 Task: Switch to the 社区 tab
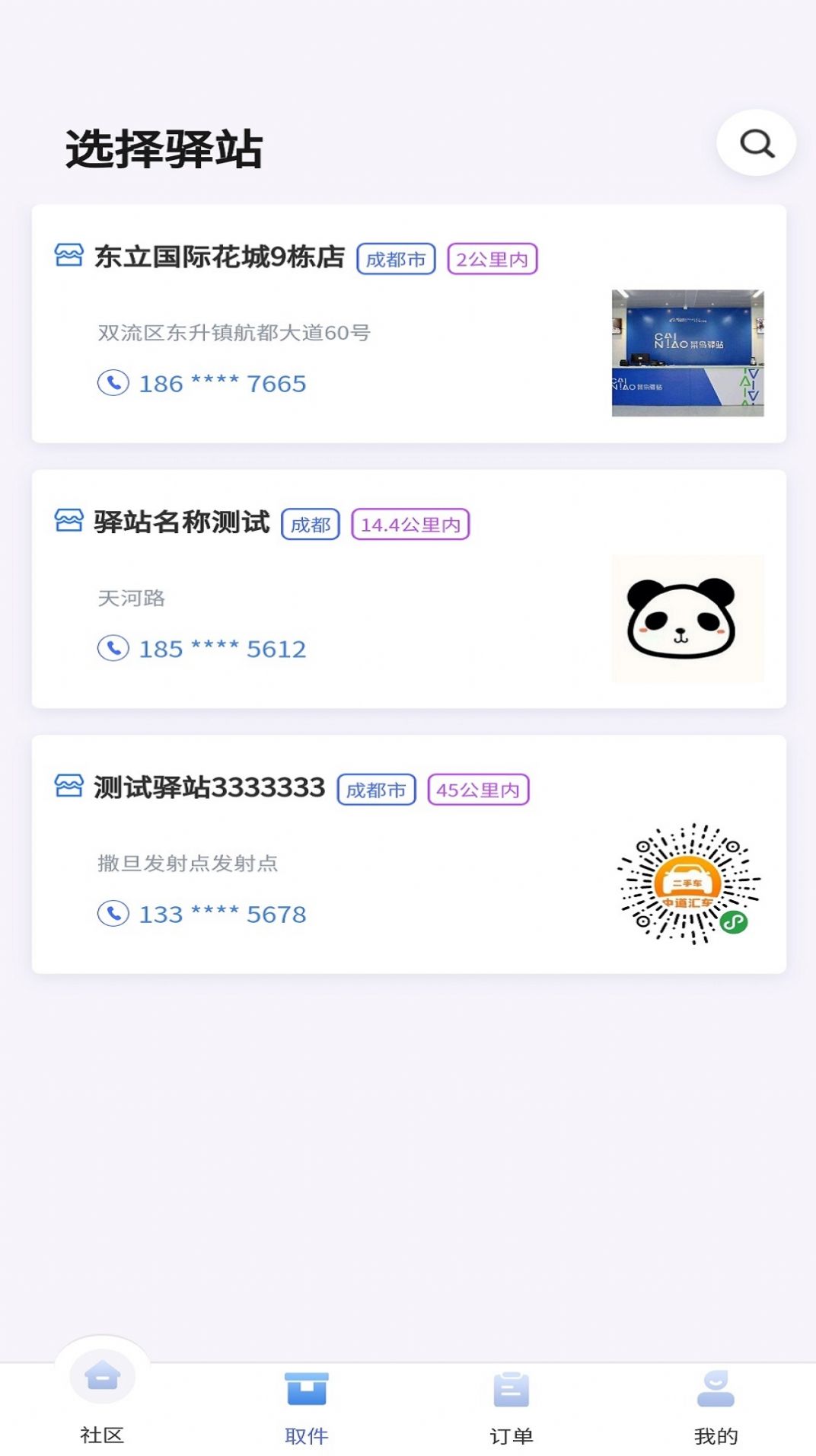coord(102,1401)
